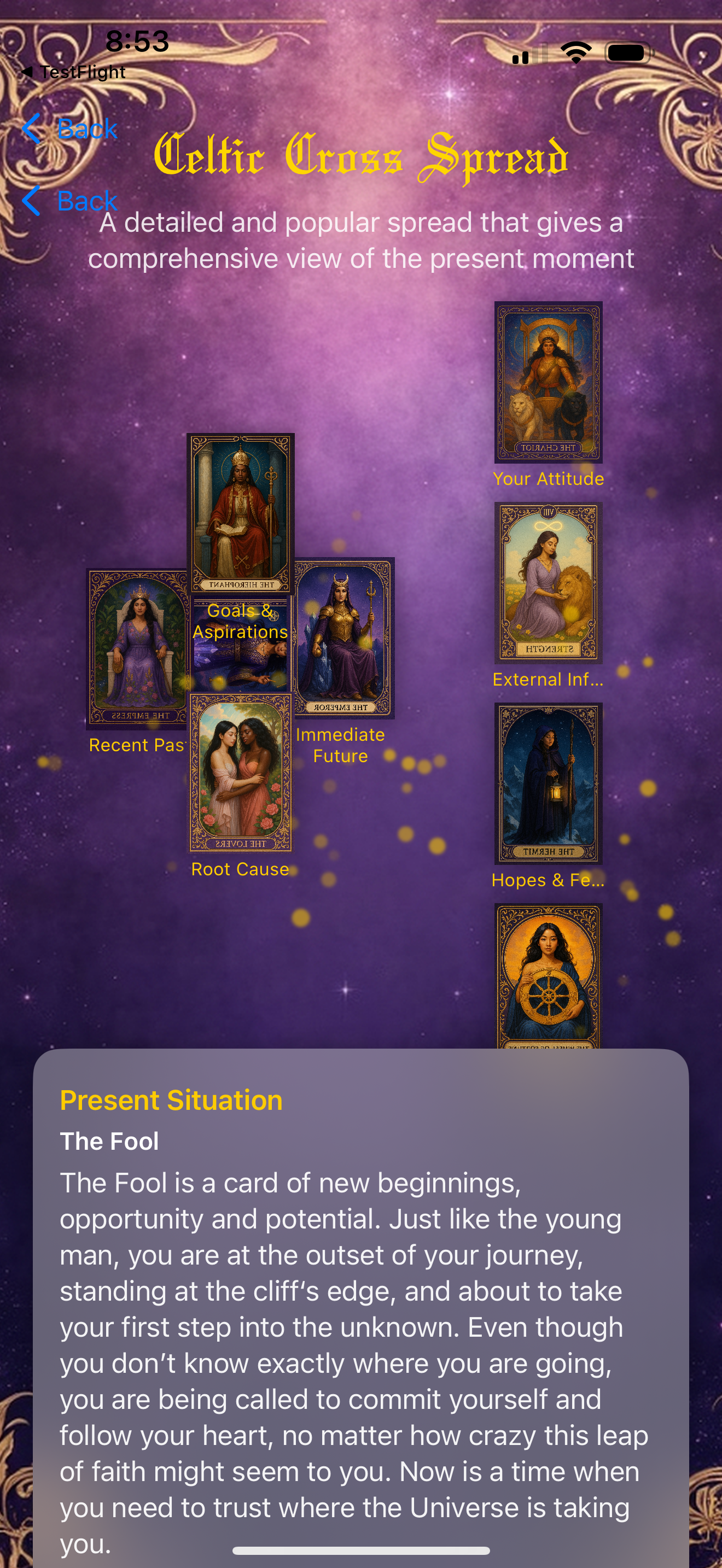The image size is (722, 1568).
Task: View The Lovers card for Root Cause
Action: point(241,772)
